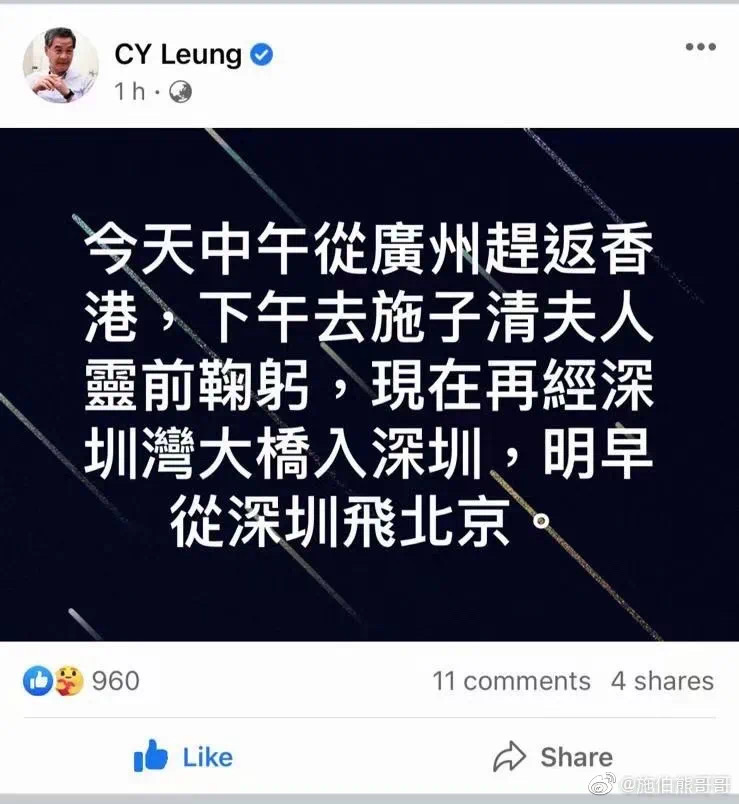Open the CY Leung profile name
739x804 pixels.
click(x=178, y=54)
